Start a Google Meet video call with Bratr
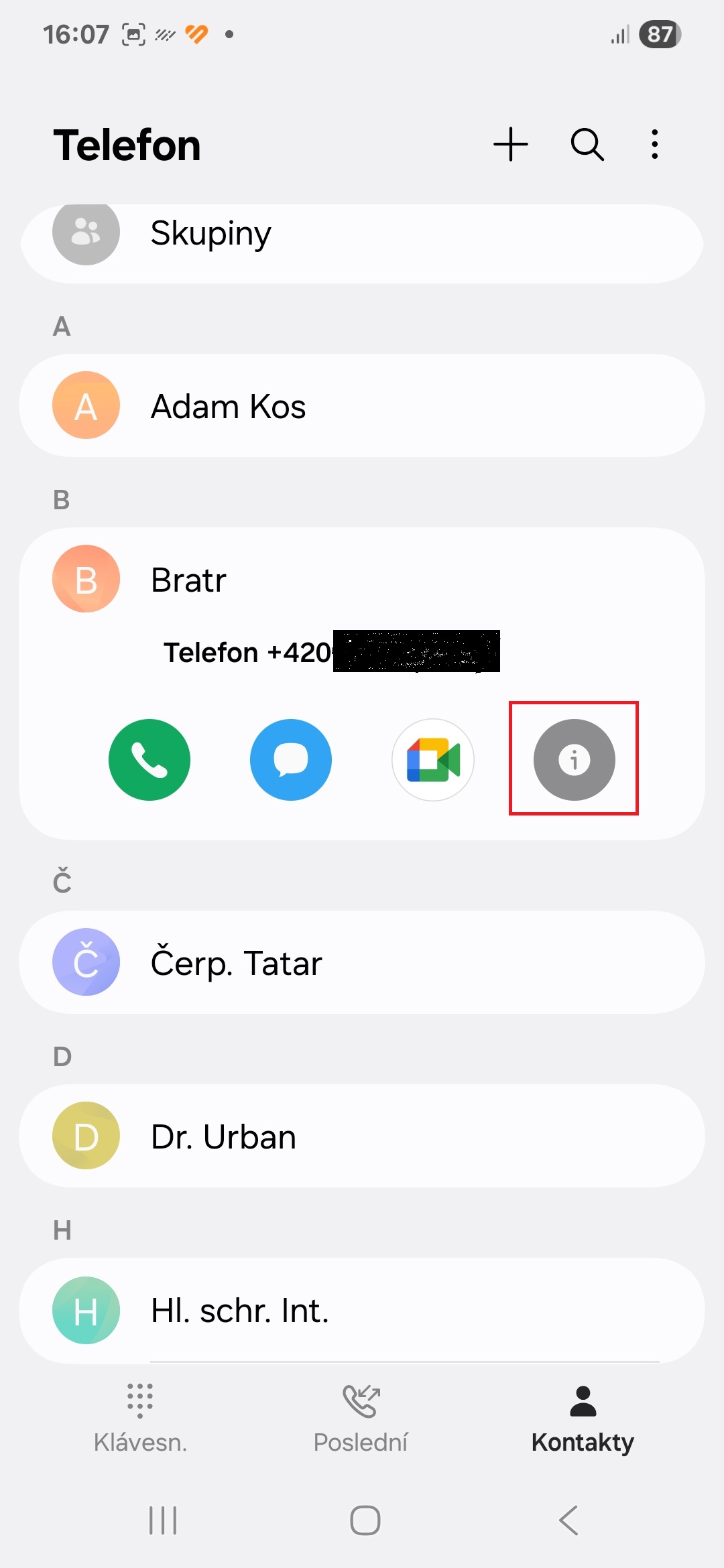The height and width of the screenshot is (1568, 724). tap(433, 760)
